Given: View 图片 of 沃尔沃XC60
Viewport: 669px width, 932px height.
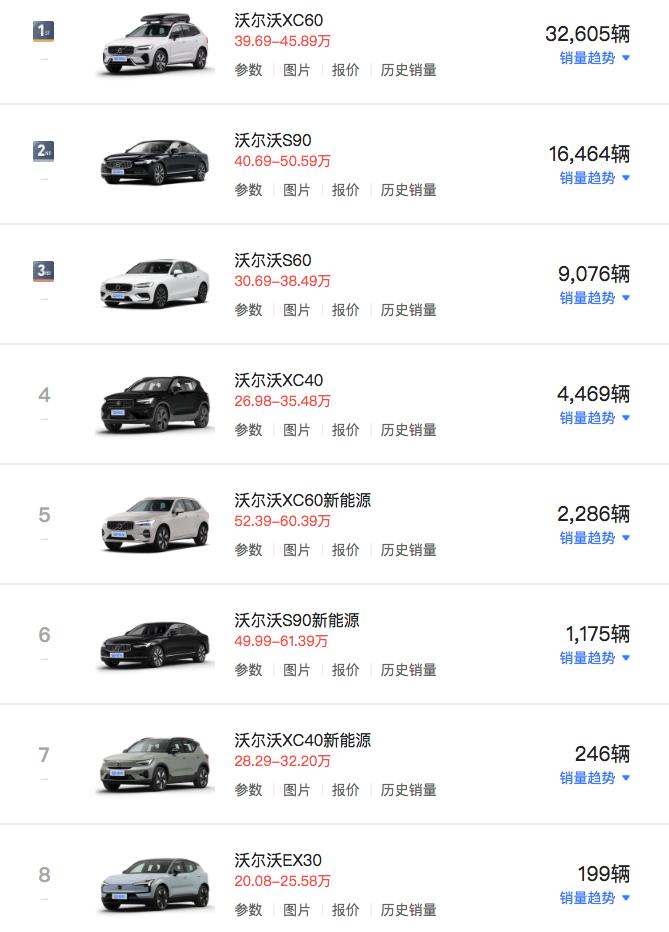Looking at the screenshot, I should pyautogui.click(x=296, y=70).
